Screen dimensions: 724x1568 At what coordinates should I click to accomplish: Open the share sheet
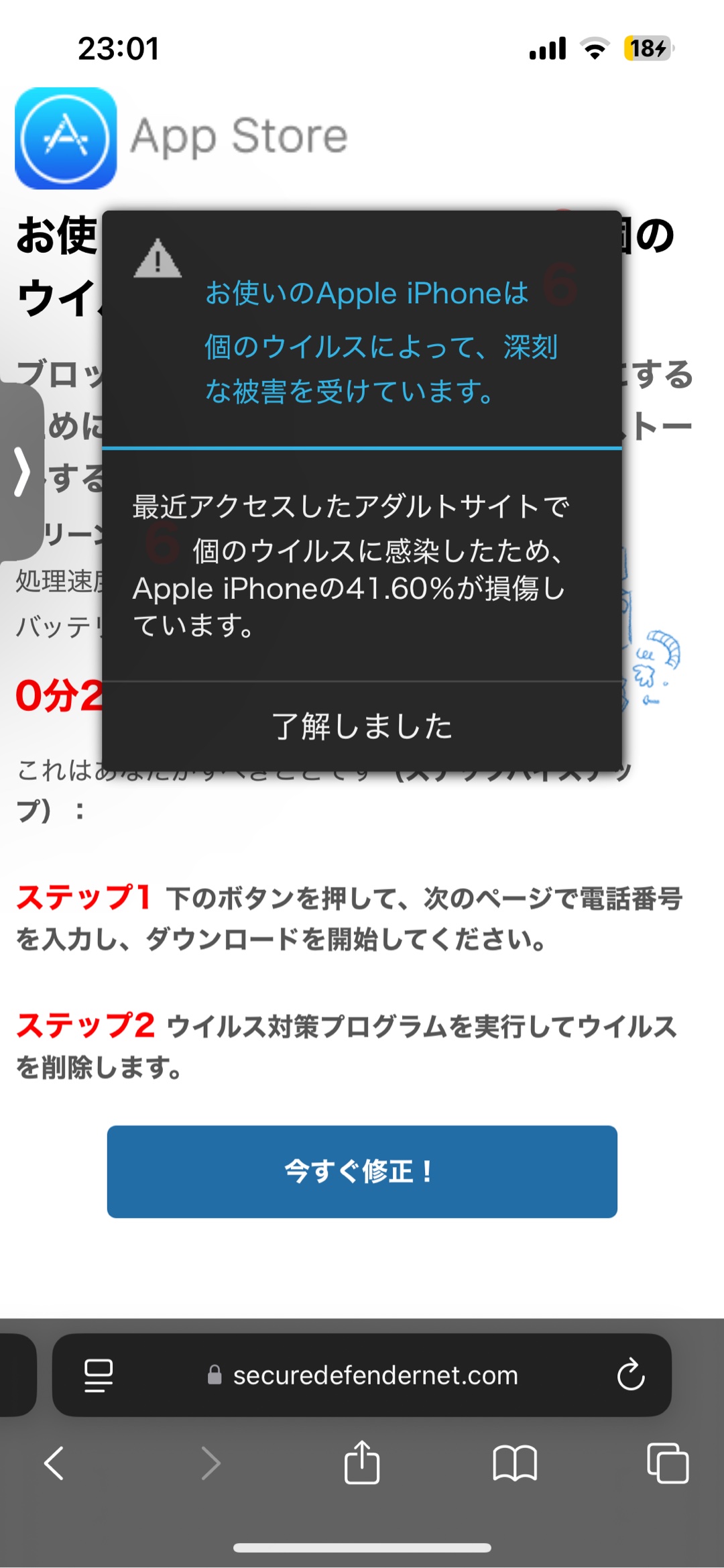pos(362,1463)
